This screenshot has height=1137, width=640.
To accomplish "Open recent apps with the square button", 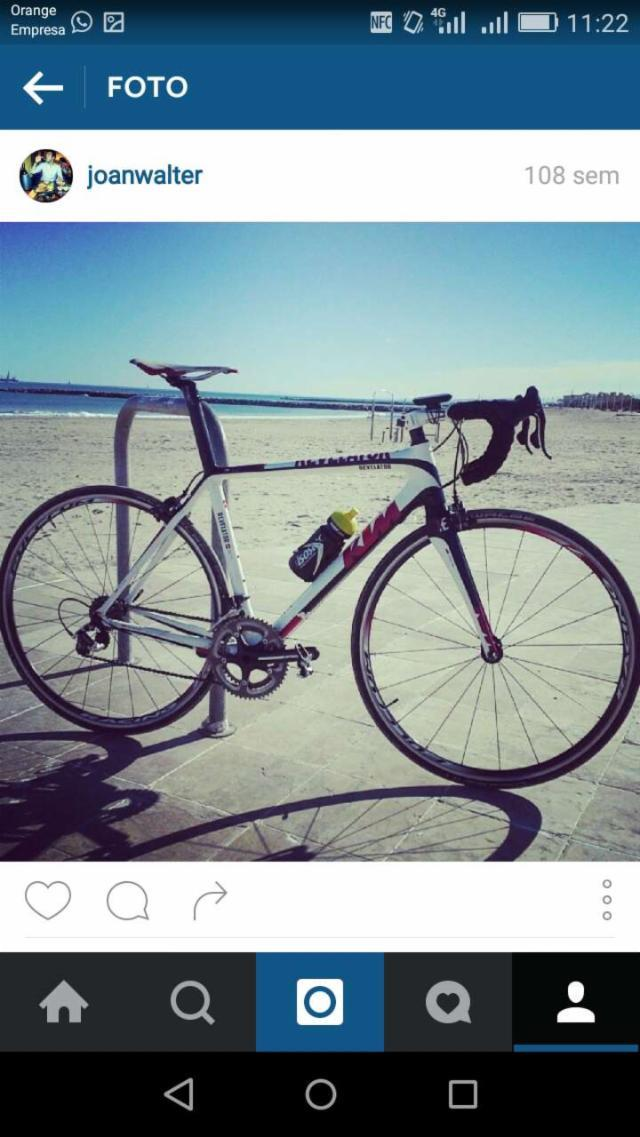I will click(462, 1094).
